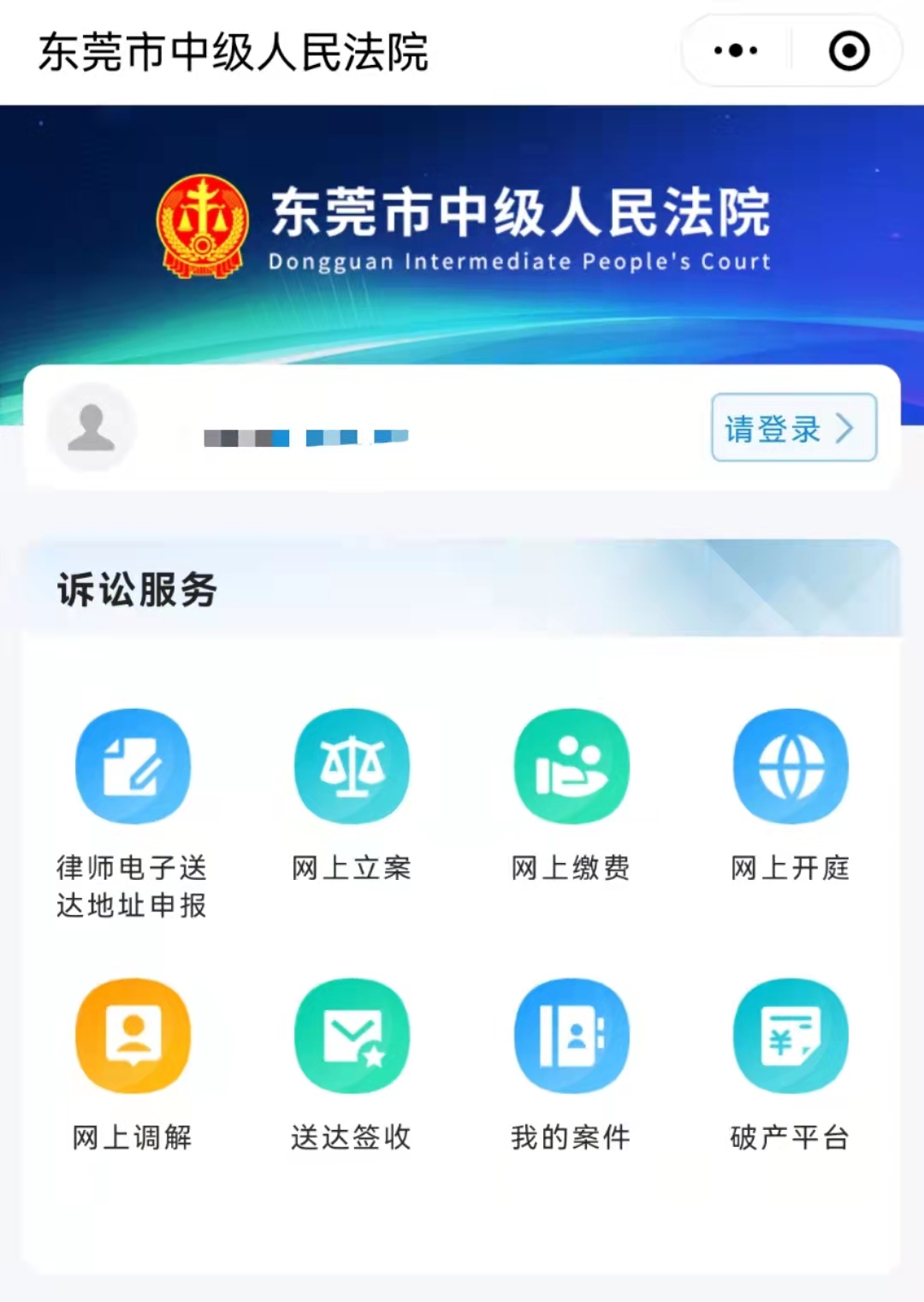Launch 网上开庭 online court hearing
This screenshot has height=1302, width=924.
click(x=791, y=767)
